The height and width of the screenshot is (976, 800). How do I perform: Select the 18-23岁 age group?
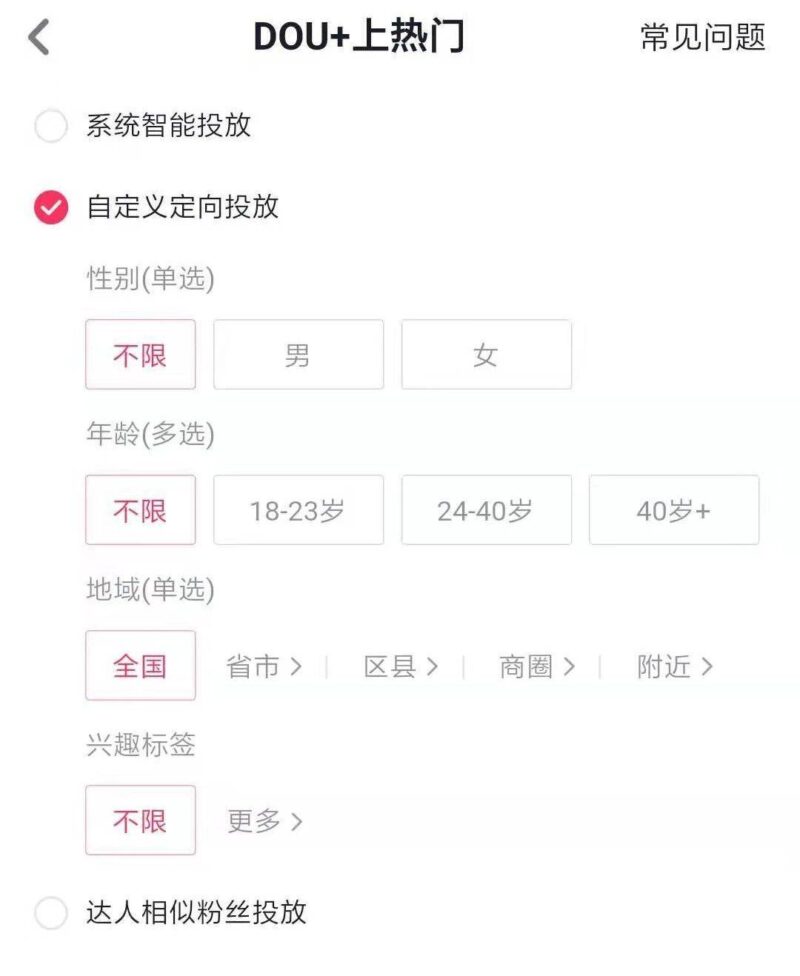pos(298,510)
